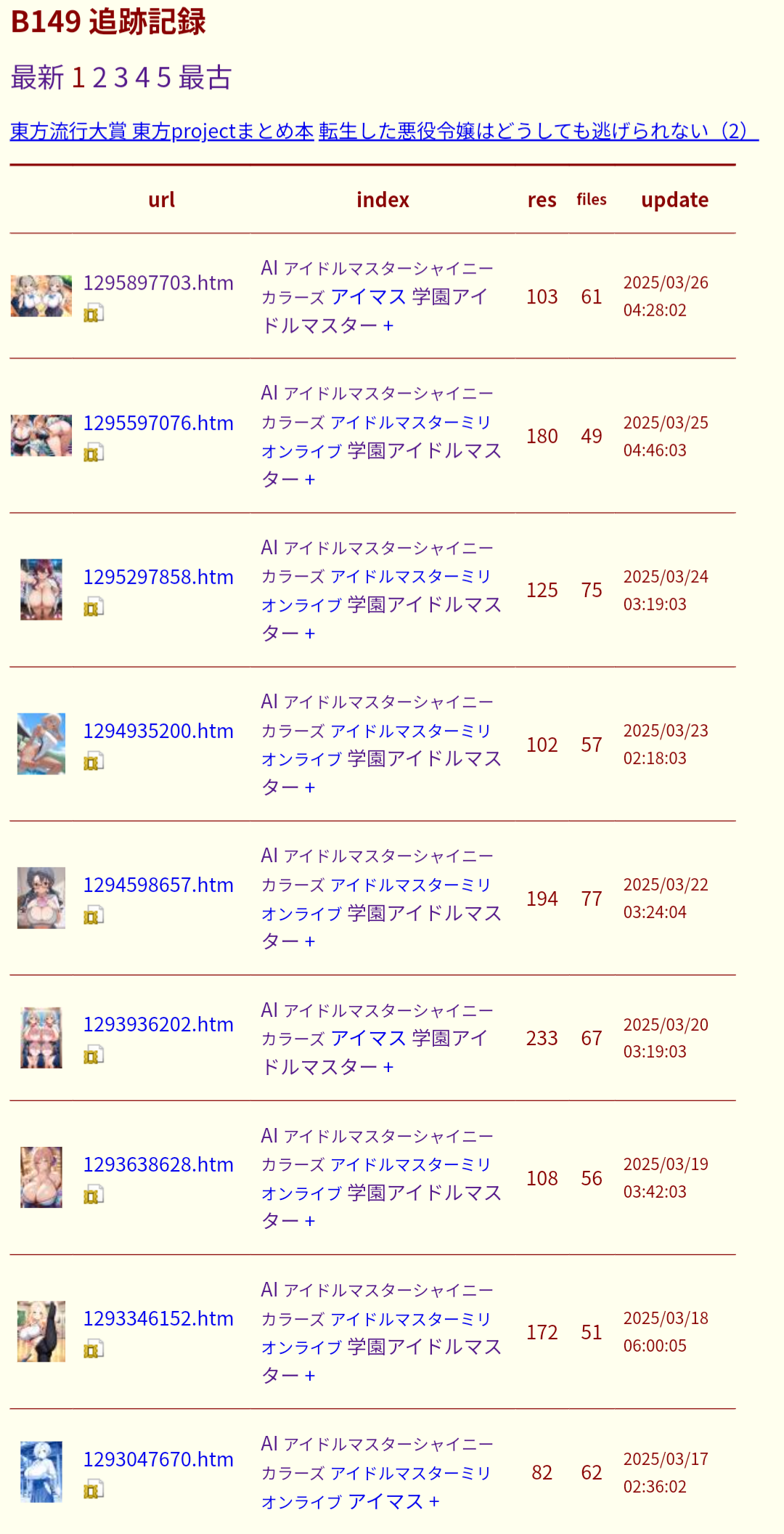784x1534 pixels.
Task: Tap the archive icon under 1295897703.htm
Action: pyautogui.click(x=94, y=313)
